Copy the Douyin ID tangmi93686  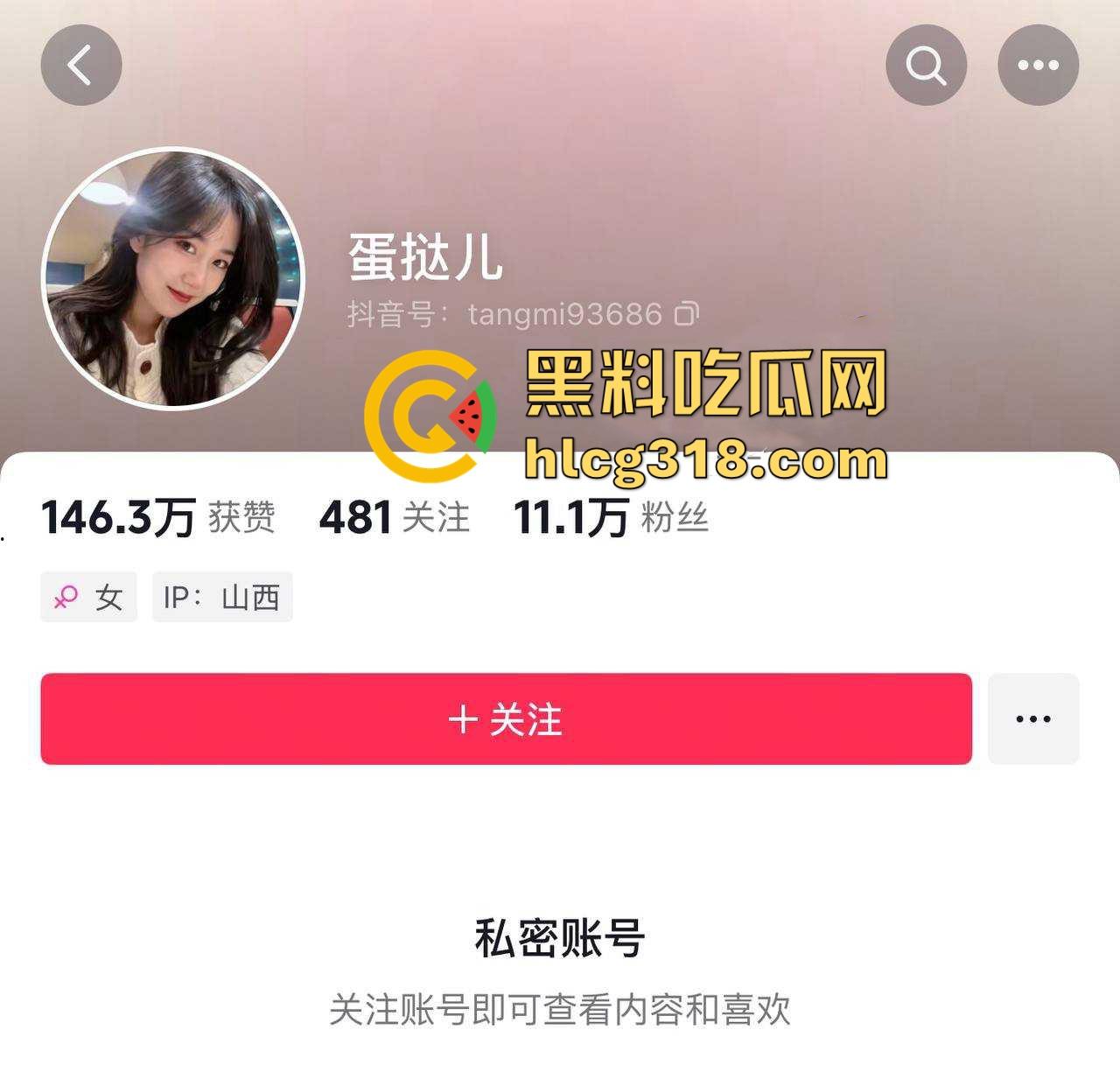[x=687, y=313]
